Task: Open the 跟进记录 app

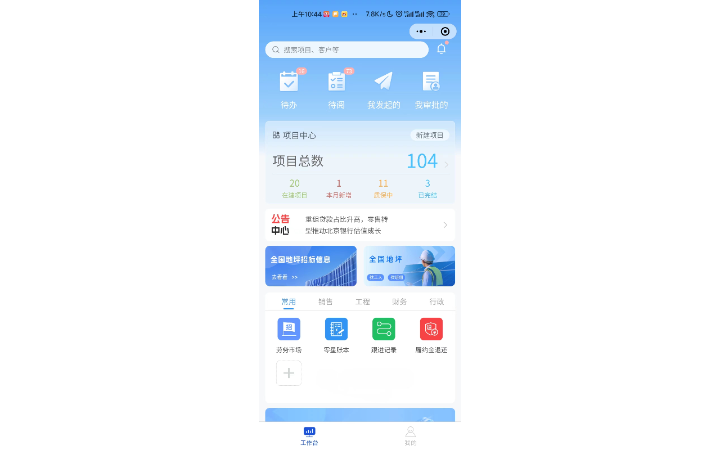Action: click(384, 335)
